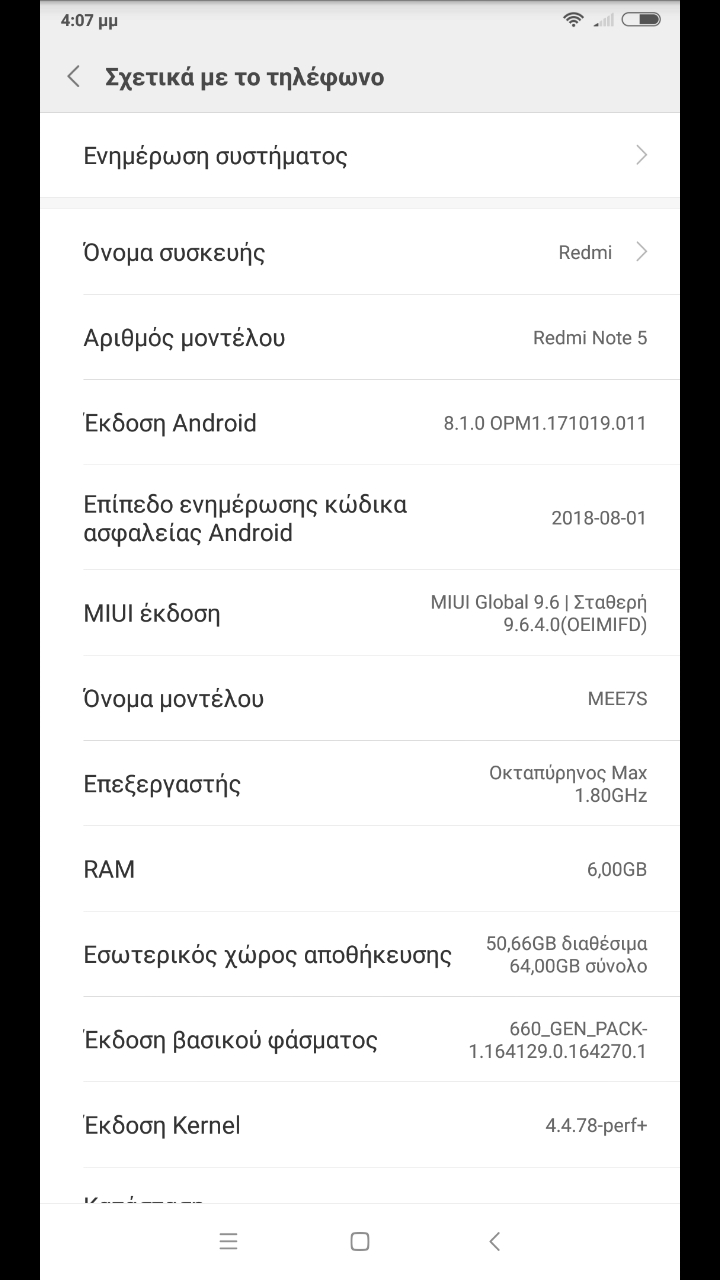Go back from the Σχετικά με το τηλέφωνο page
720x1280 pixels.
[73, 77]
